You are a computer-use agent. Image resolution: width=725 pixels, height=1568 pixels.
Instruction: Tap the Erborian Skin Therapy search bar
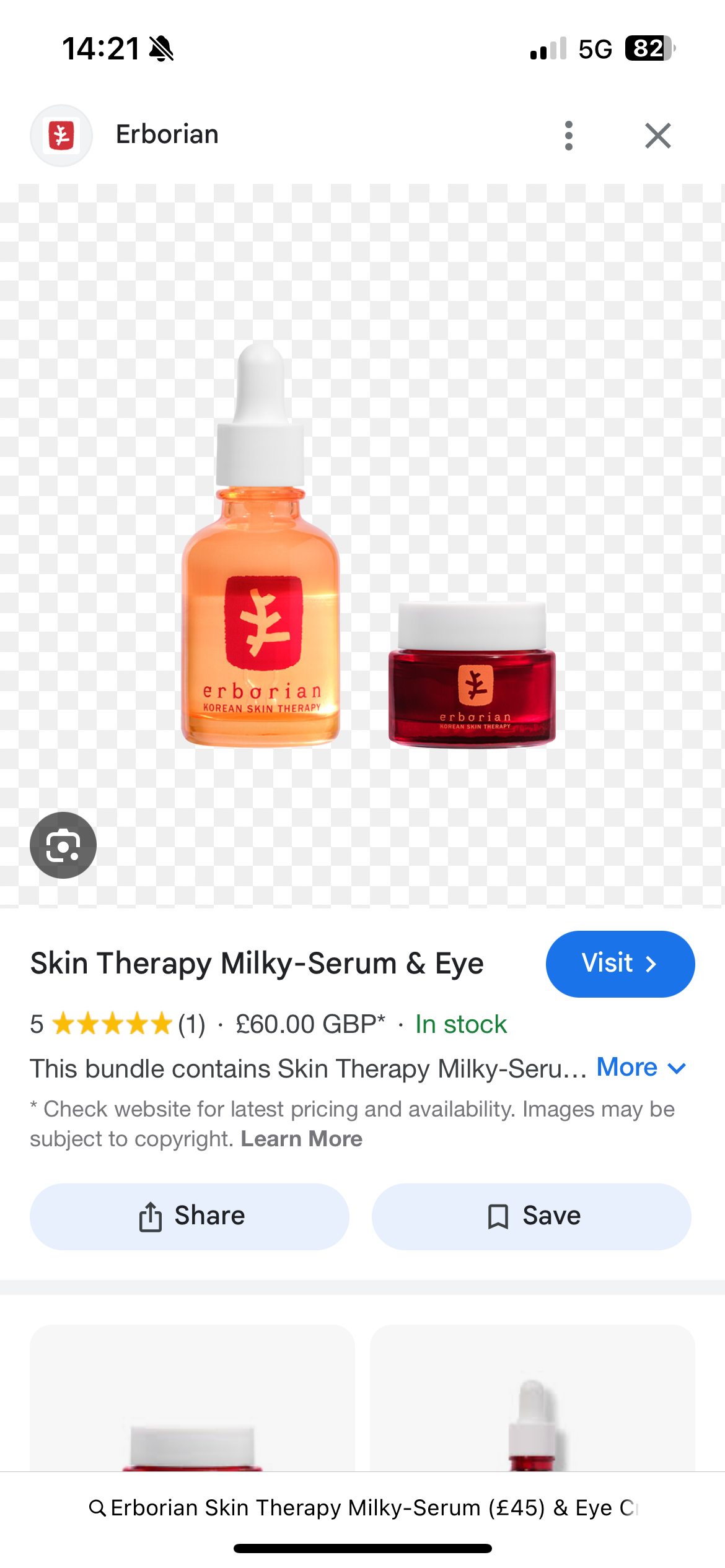tap(362, 1508)
